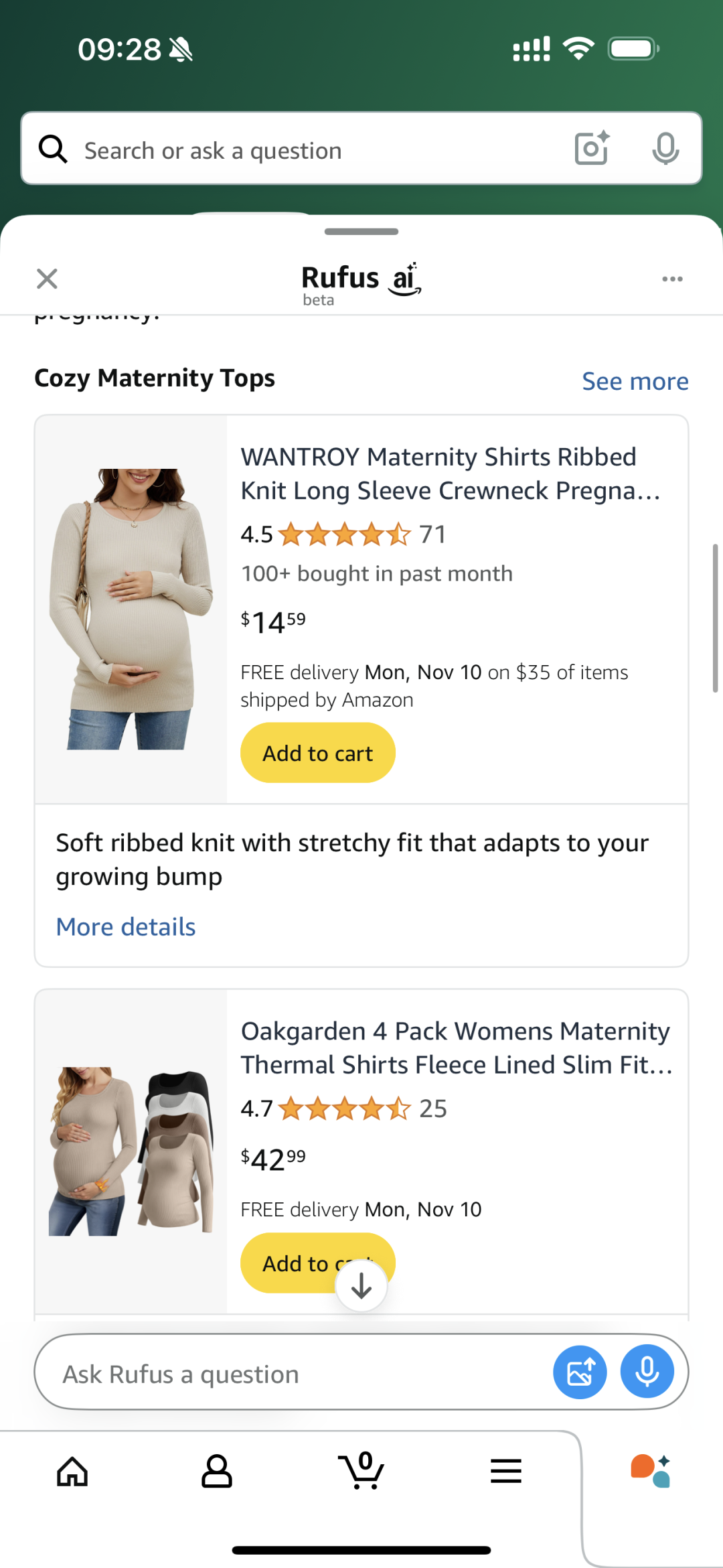This screenshot has width=723, height=1568.
Task: Open the hamburger menu tab
Action: pyautogui.click(x=506, y=1472)
